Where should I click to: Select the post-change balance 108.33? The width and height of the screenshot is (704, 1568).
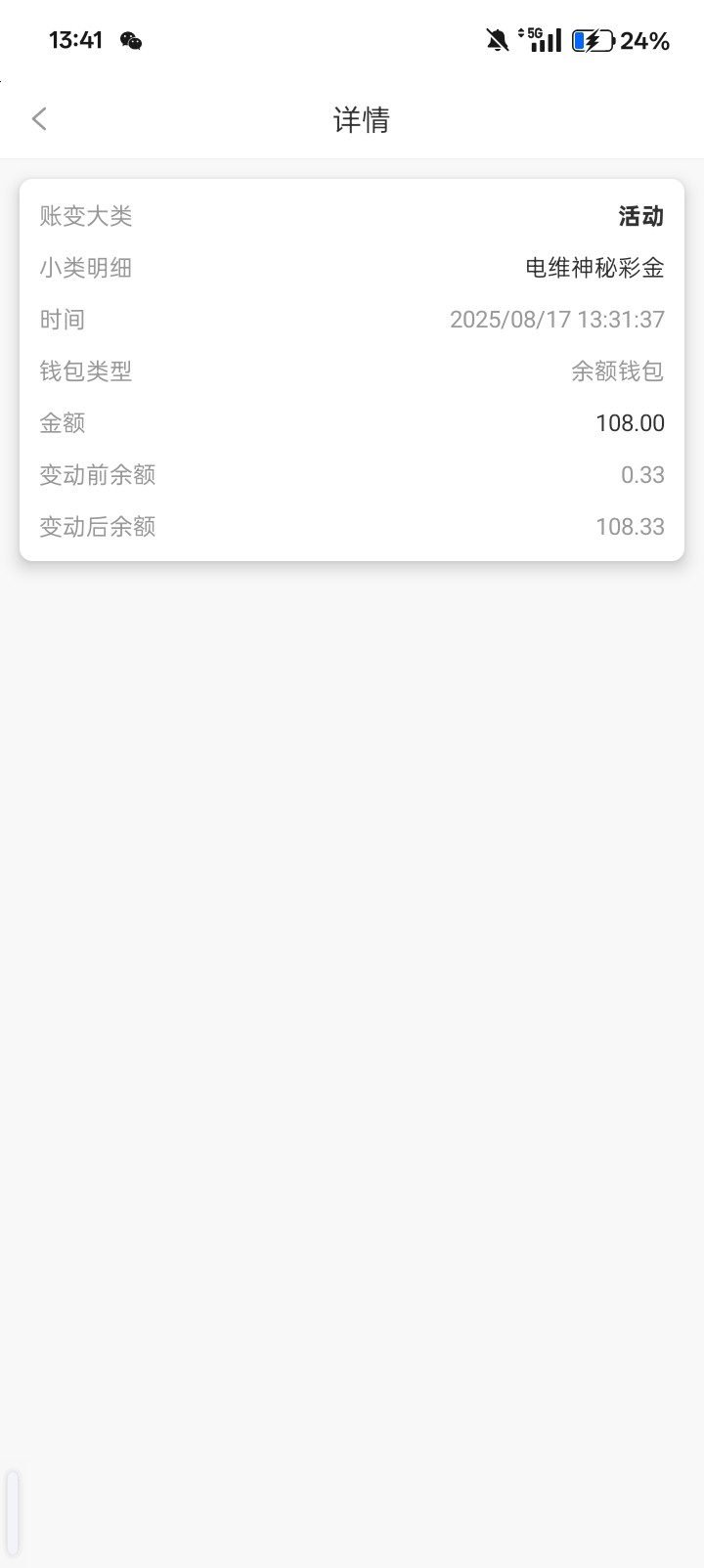click(x=631, y=526)
